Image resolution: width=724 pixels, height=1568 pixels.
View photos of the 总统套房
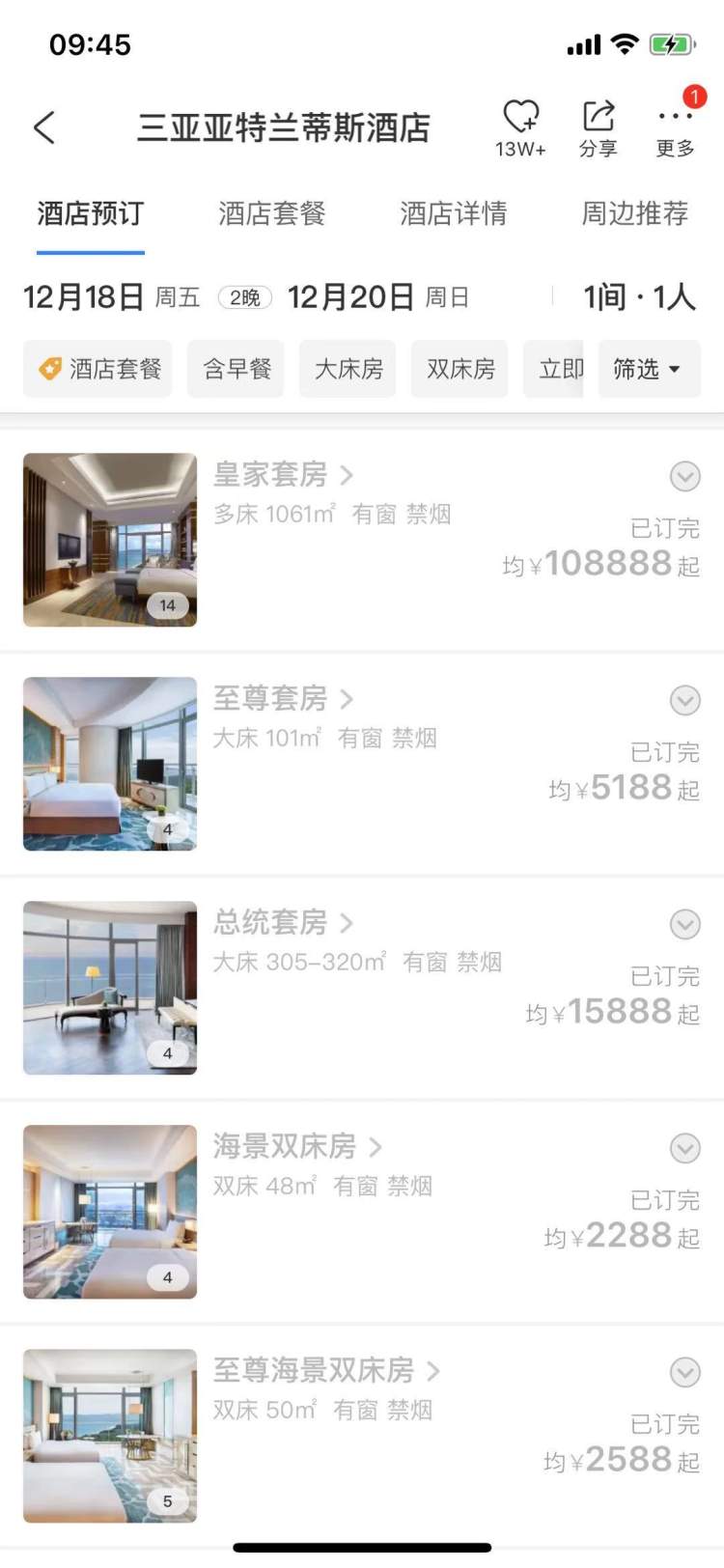click(x=110, y=988)
